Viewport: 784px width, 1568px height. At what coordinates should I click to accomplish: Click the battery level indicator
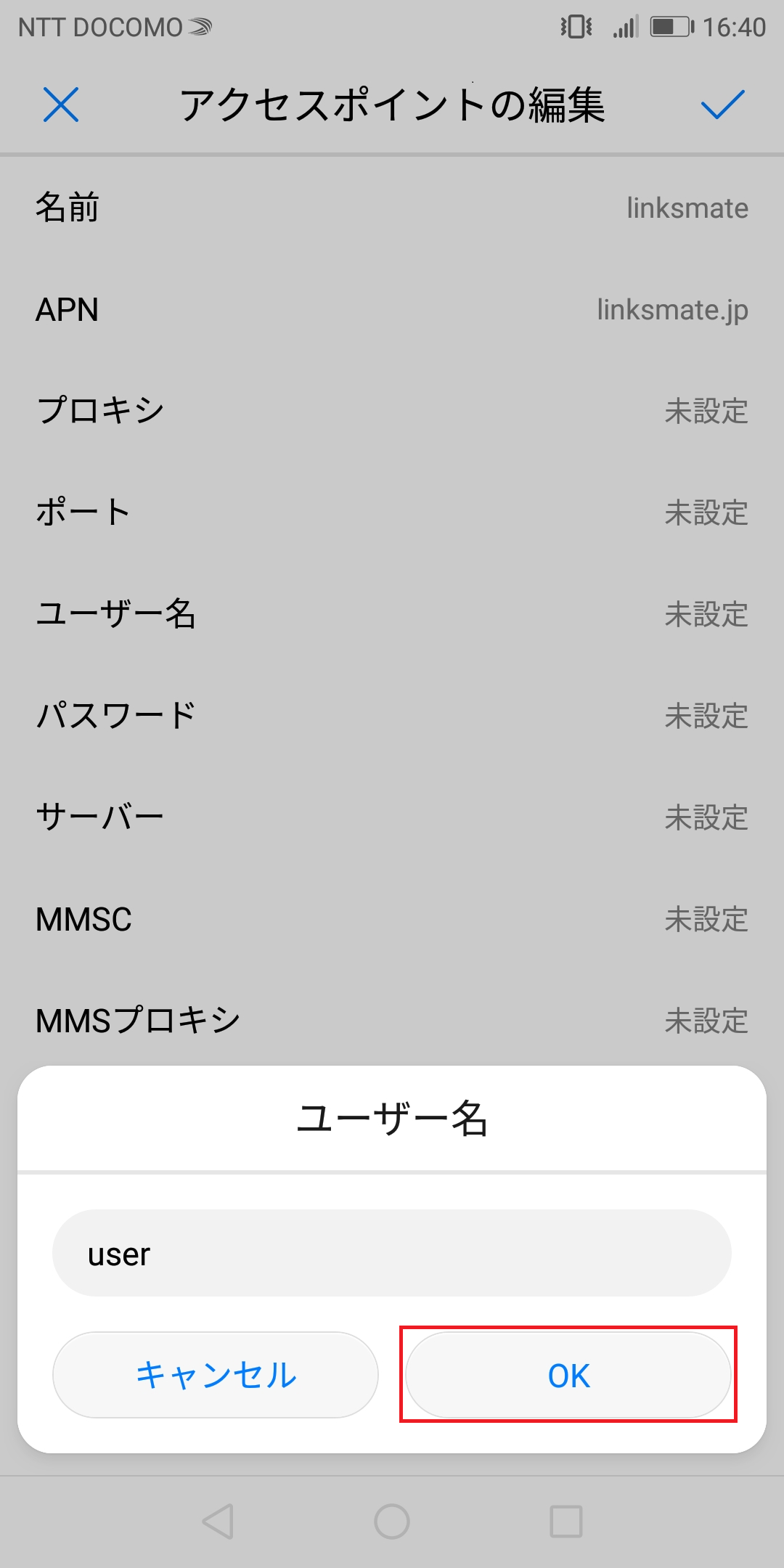[670, 26]
